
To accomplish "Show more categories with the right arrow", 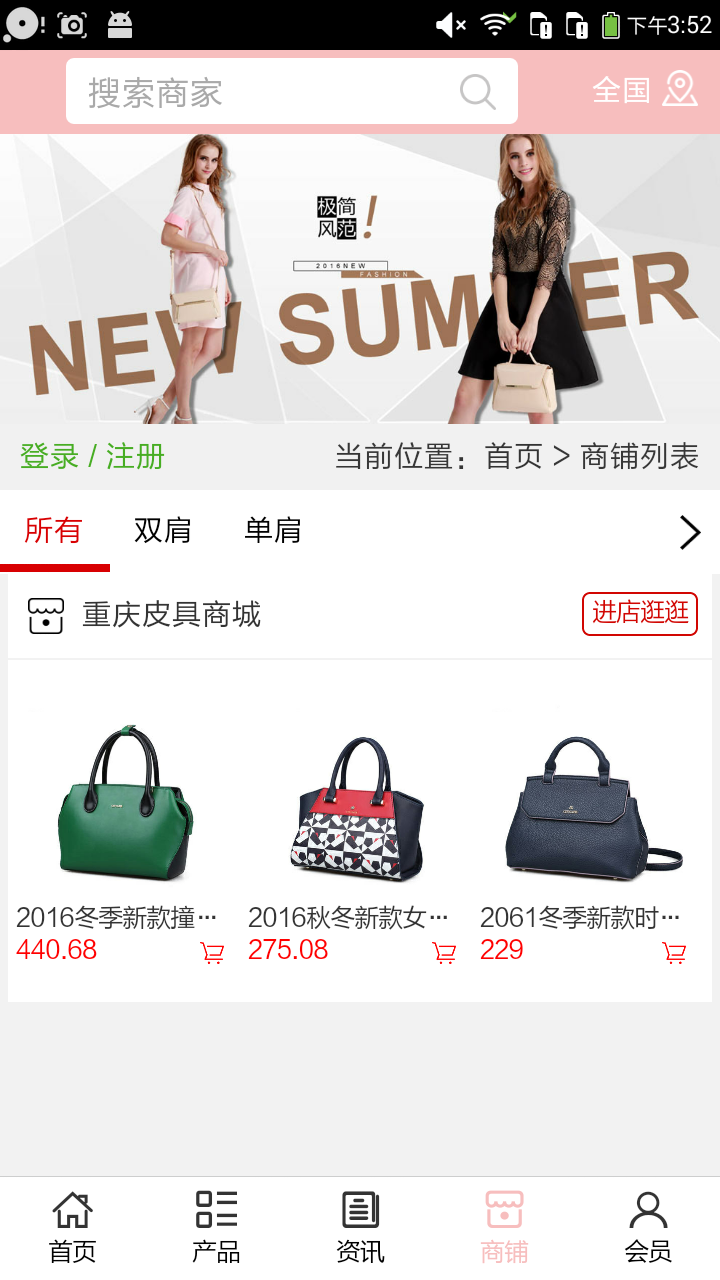I will (689, 532).
